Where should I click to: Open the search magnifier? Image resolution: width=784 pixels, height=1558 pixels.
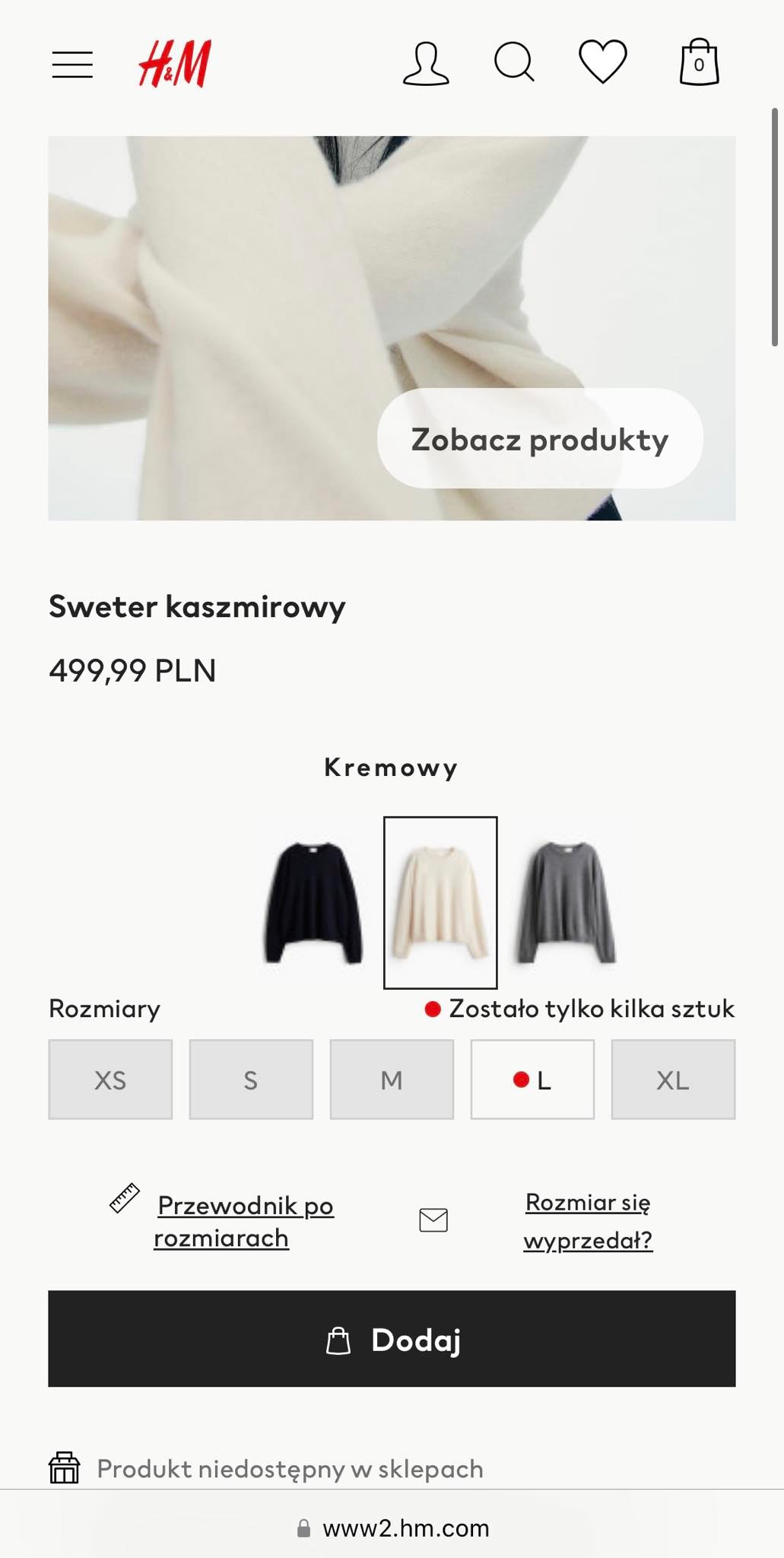coord(514,62)
